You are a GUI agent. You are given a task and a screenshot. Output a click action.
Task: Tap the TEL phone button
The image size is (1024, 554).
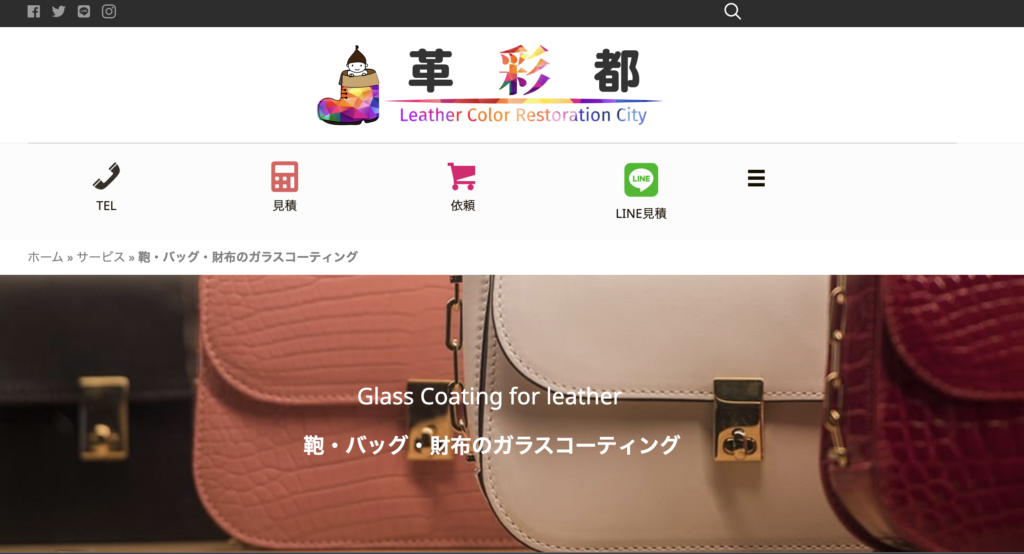point(106,187)
